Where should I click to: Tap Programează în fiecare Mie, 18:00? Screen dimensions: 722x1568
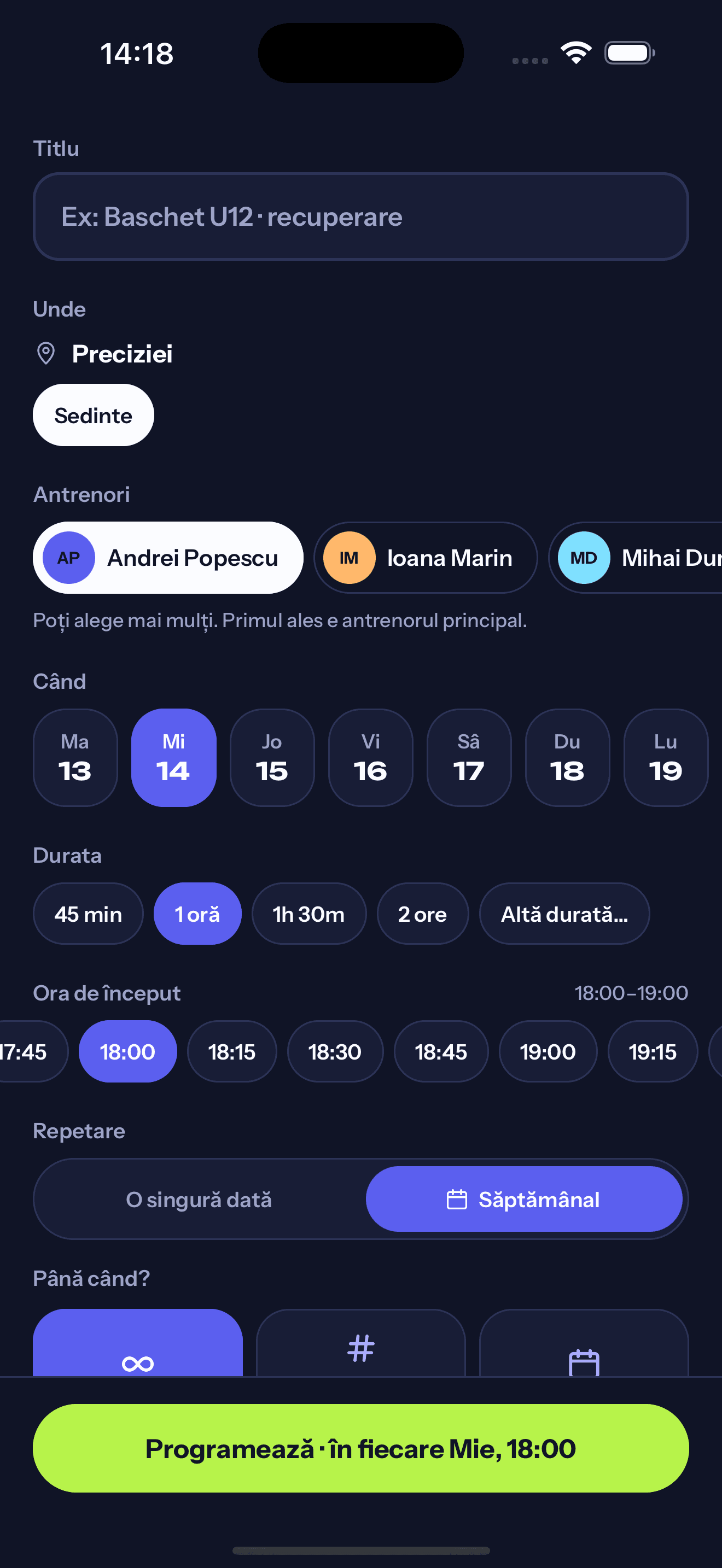360,1448
